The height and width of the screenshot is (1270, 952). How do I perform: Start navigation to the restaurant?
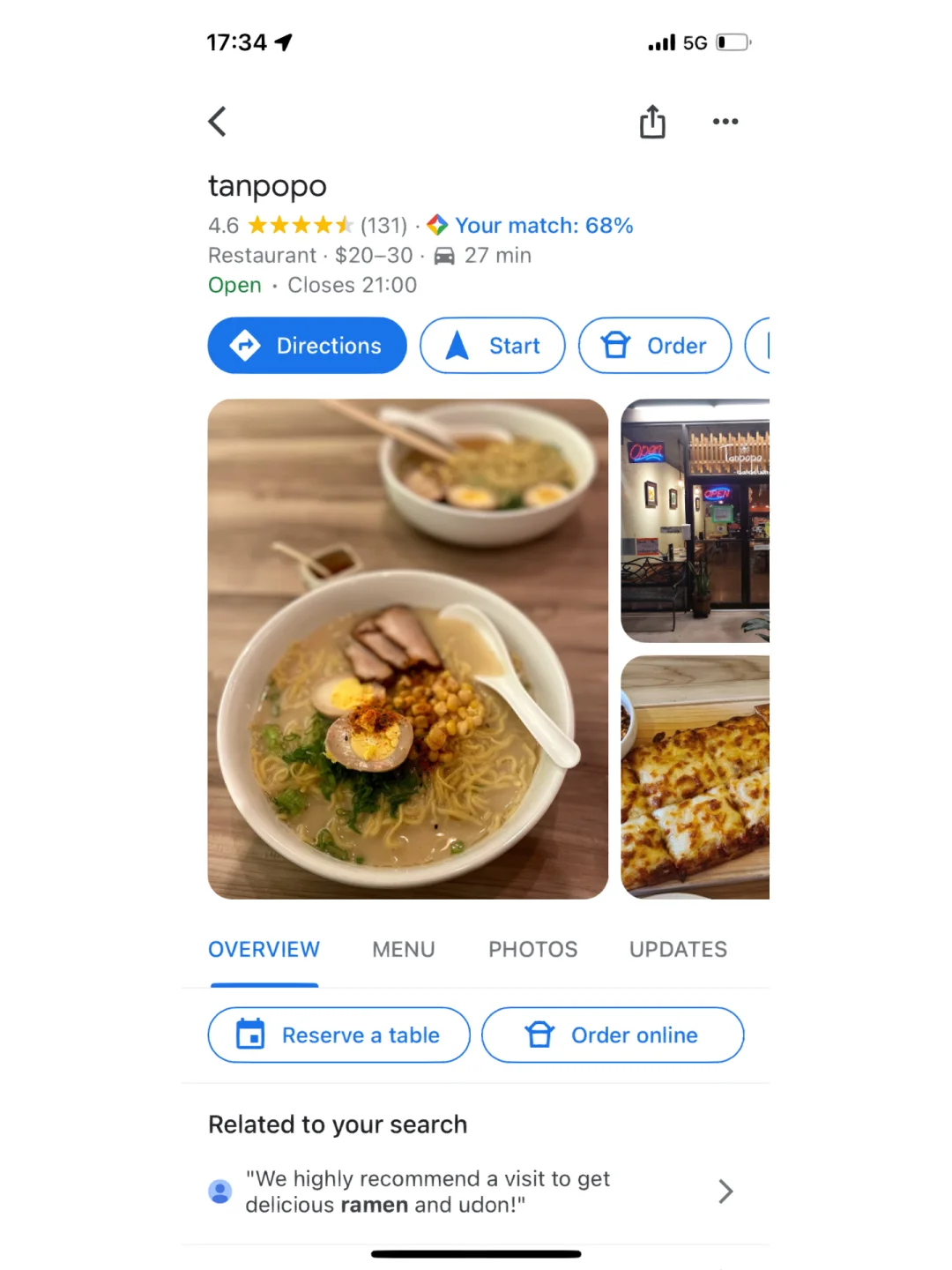pyautogui.click(x=492, y=346)
